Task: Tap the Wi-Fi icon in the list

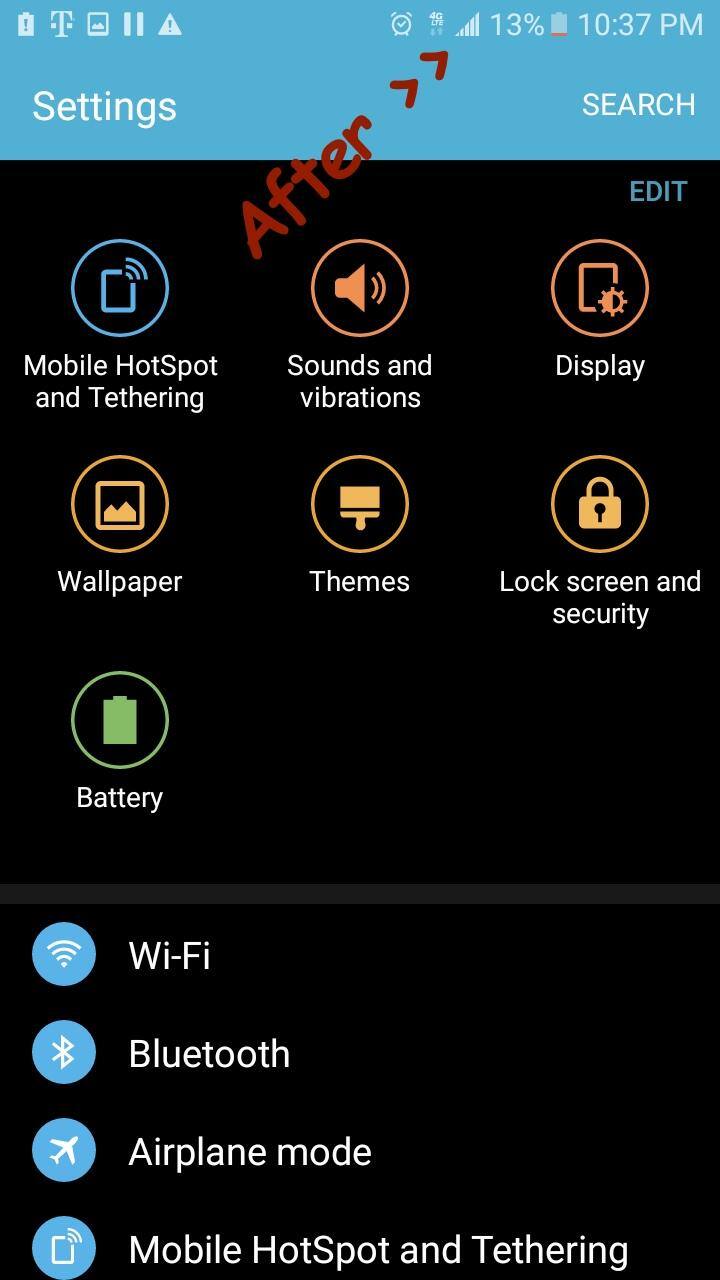Action: coord(63,954)
